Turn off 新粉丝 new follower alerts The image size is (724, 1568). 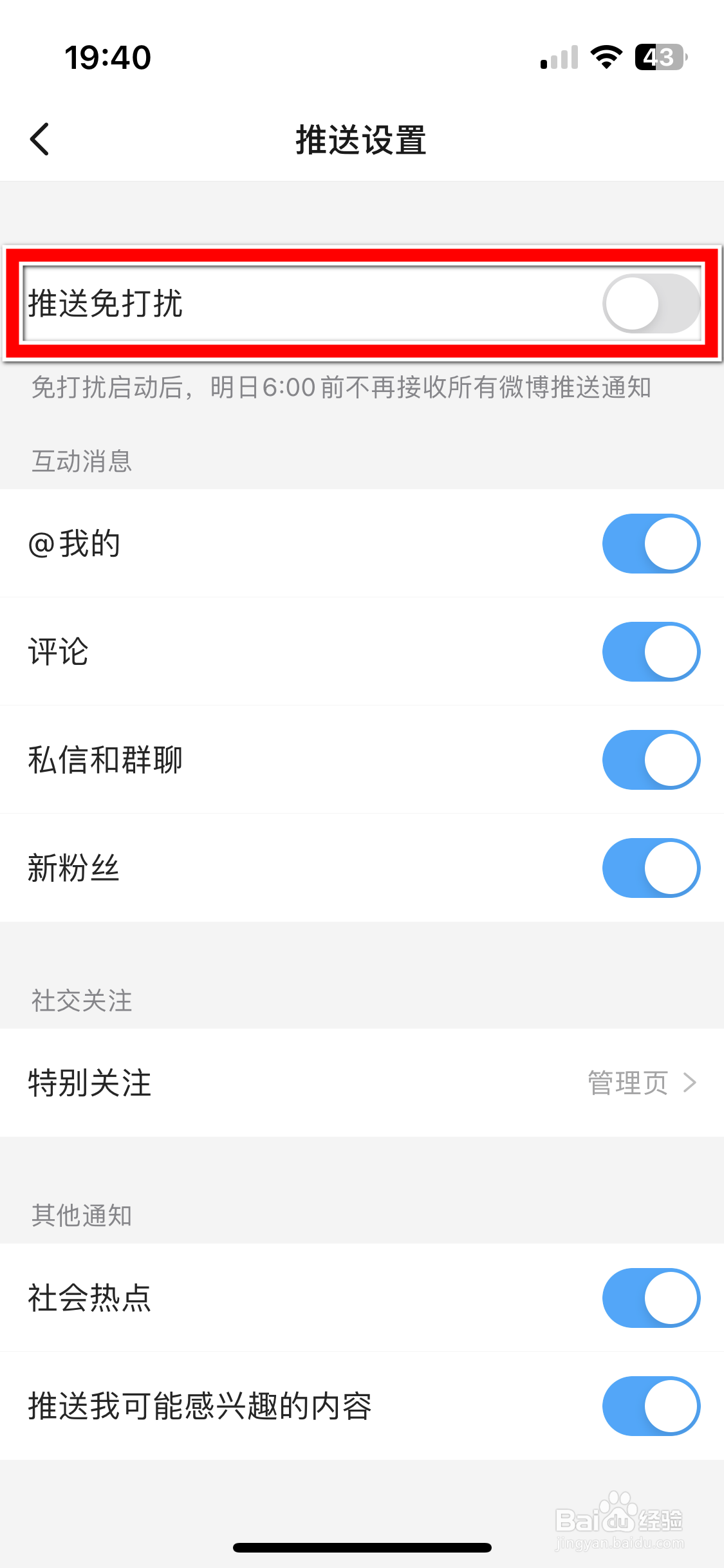point(651,868)
